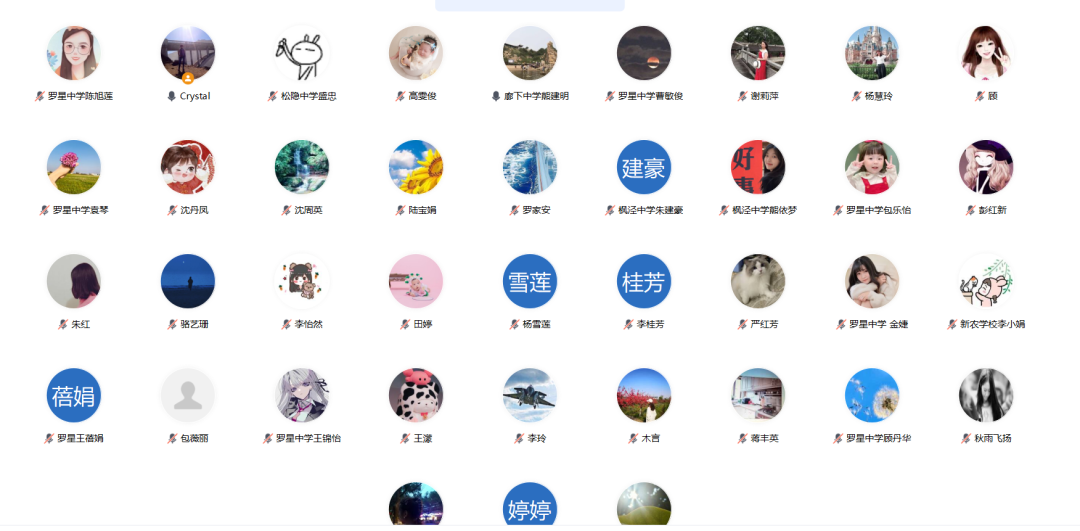Open 枫泾中学朱建豪's tile
1080x531 pixels.
644,167
